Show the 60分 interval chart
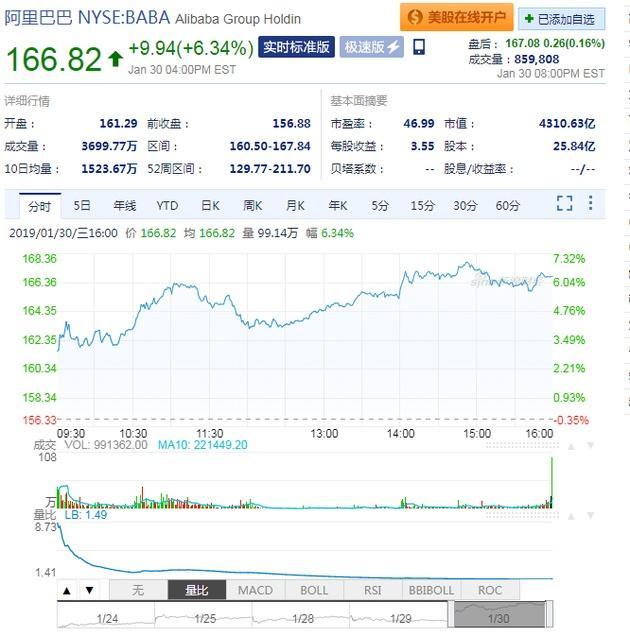Screen dimensions: 630x636 coord(507,206)
